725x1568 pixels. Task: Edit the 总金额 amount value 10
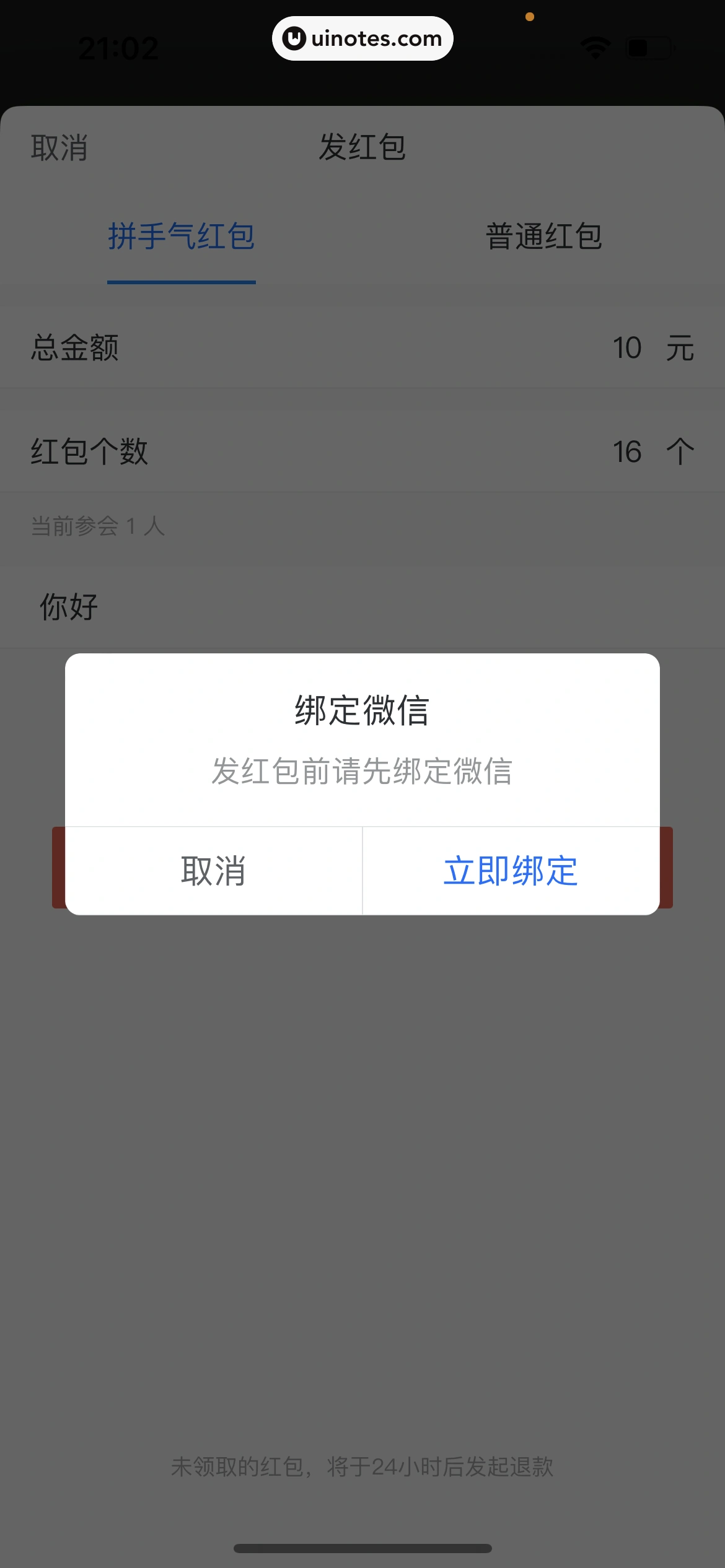pos(627,349)
